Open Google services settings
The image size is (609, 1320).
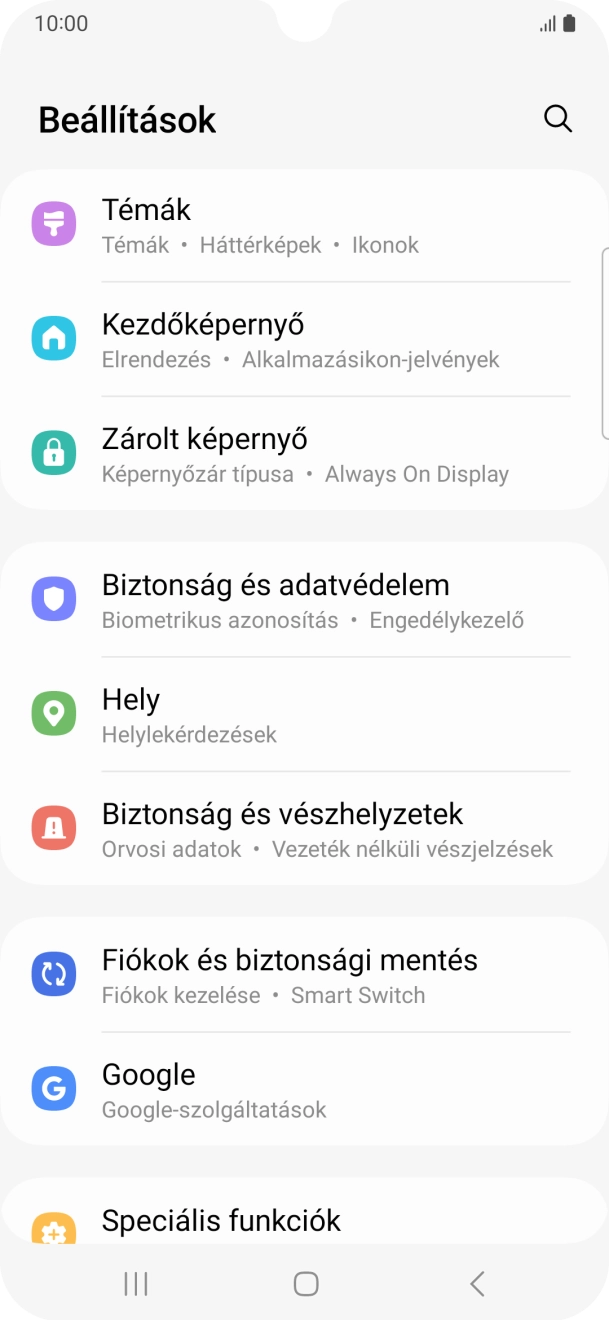[300, 1090]
